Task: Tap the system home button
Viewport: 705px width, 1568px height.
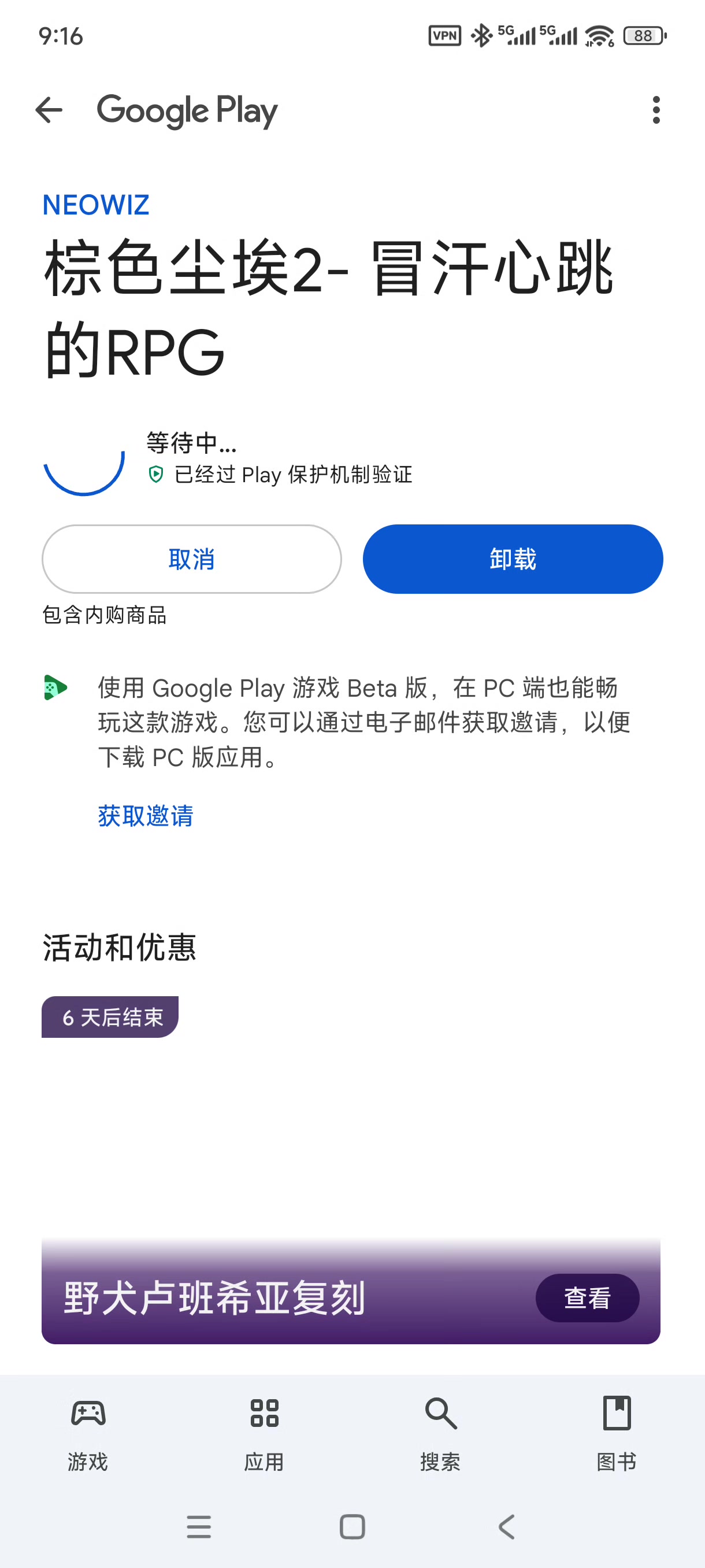Action: 352,1526
